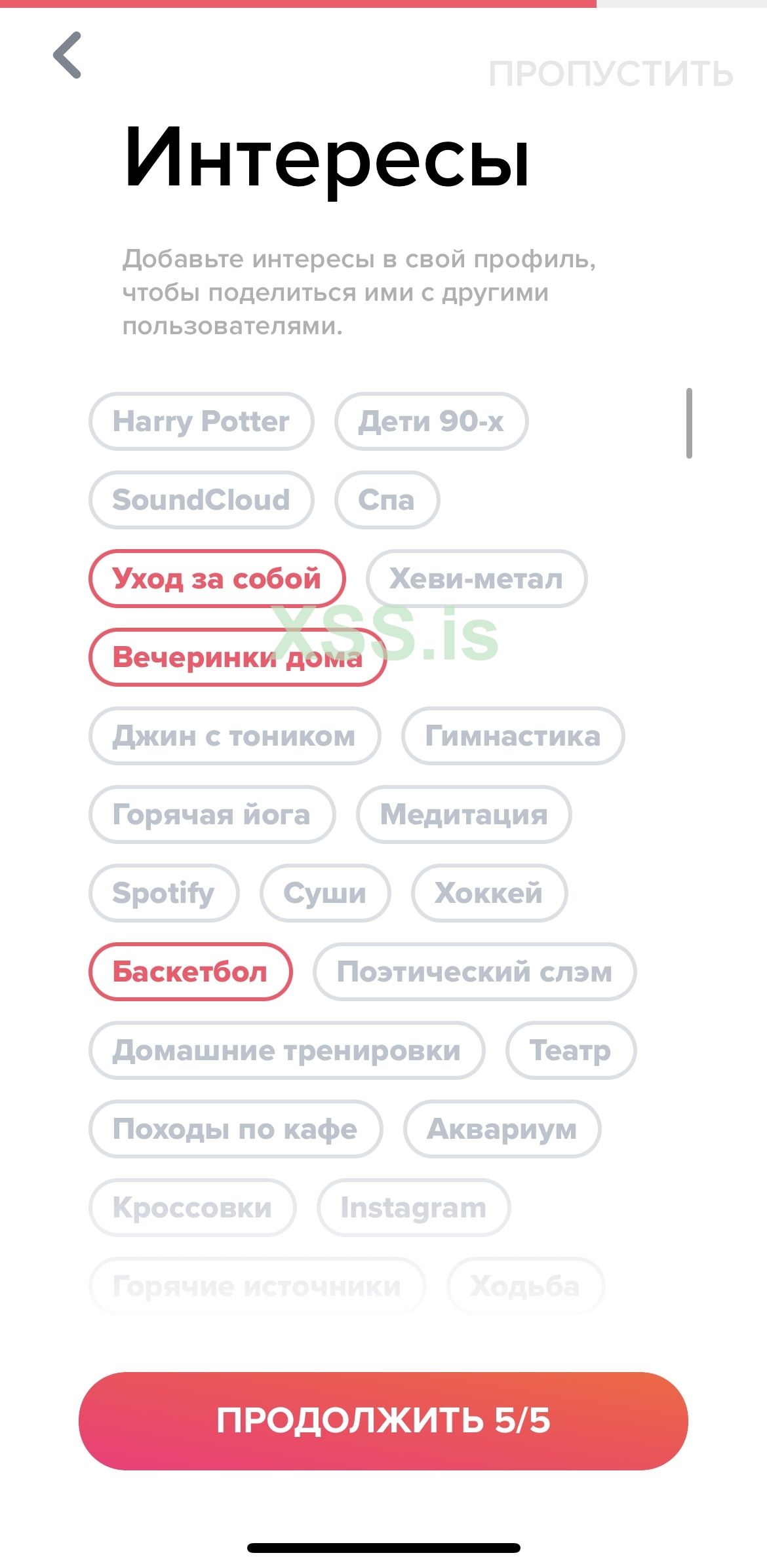Tap ПРОПУСТИТЬ to skip interests
Screen dimensions: 767x1568
click(610, 74)
